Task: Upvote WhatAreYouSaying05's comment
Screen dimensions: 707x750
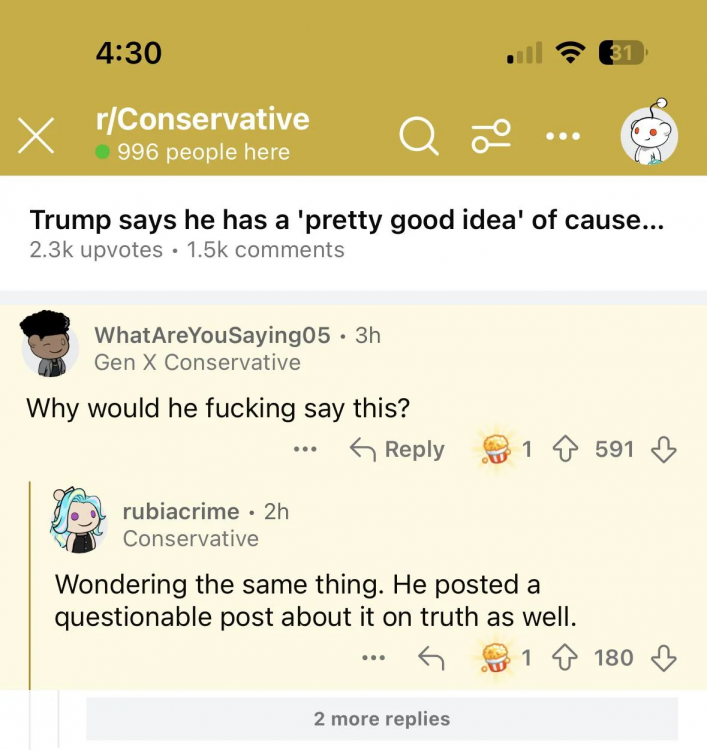Action: tap(567, 450)
